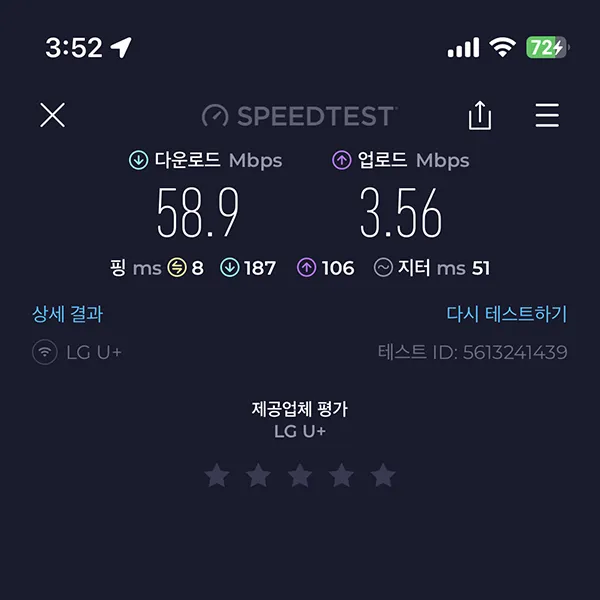
Task: Rate LG U+ one star
Action: pos(217,475)
